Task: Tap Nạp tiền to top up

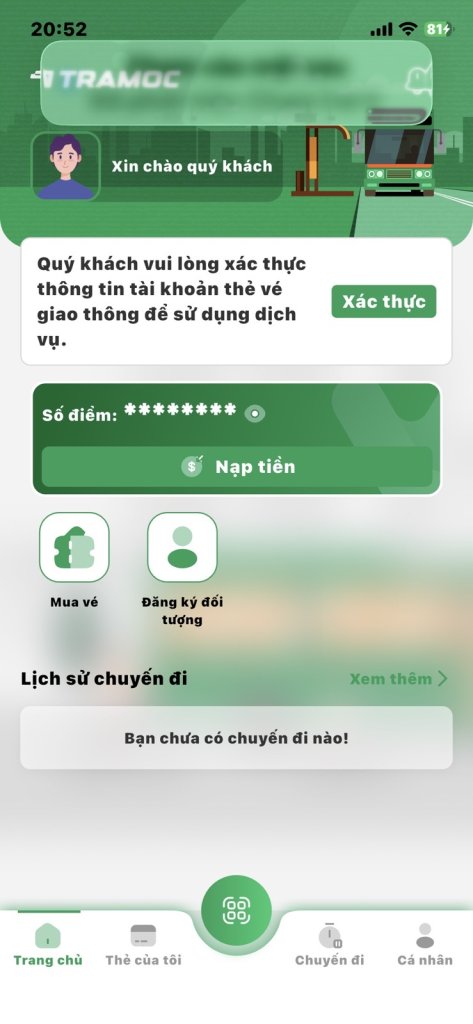Action: click(x=236, y=466)
